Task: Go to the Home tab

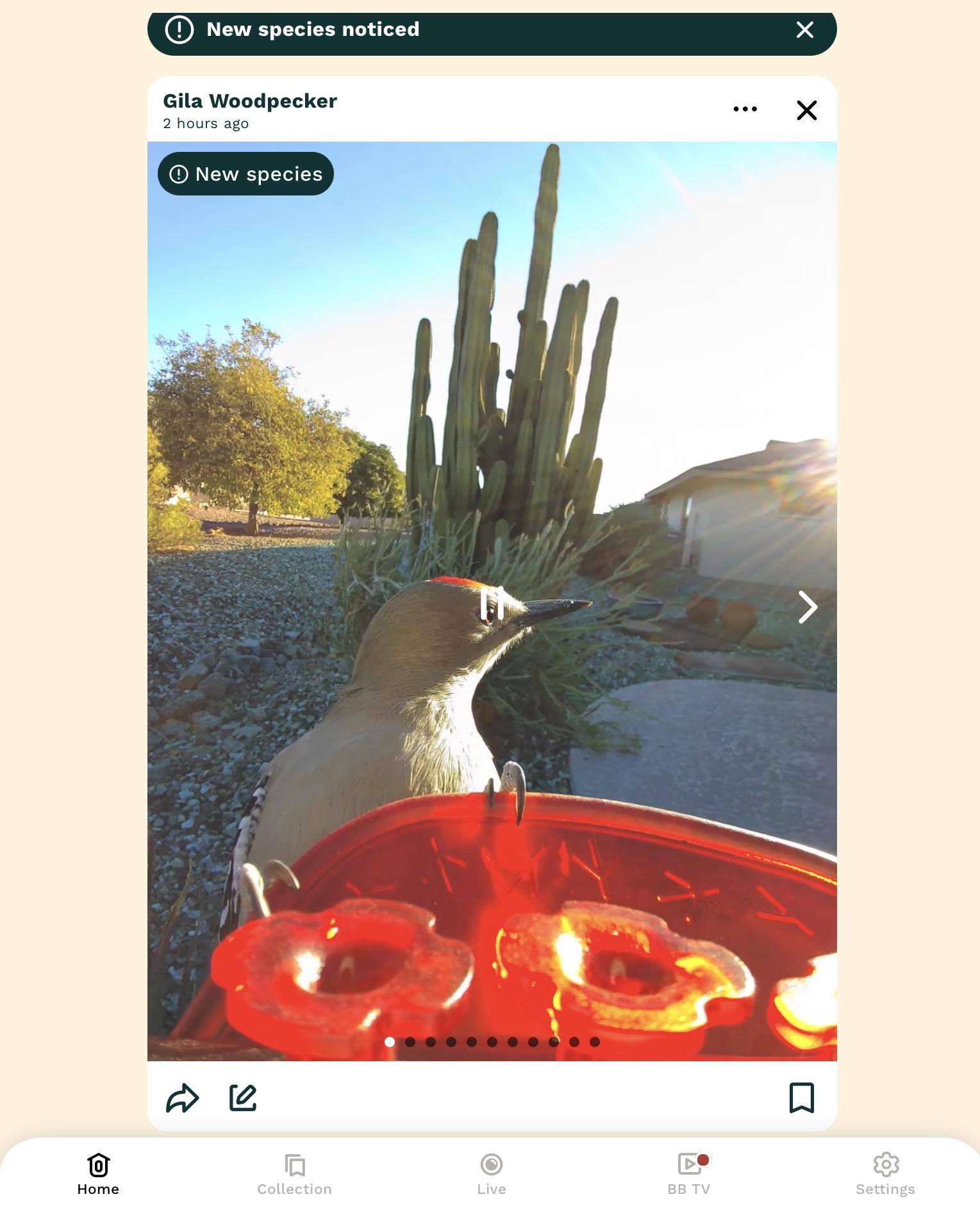Action: pos(98,1174)
